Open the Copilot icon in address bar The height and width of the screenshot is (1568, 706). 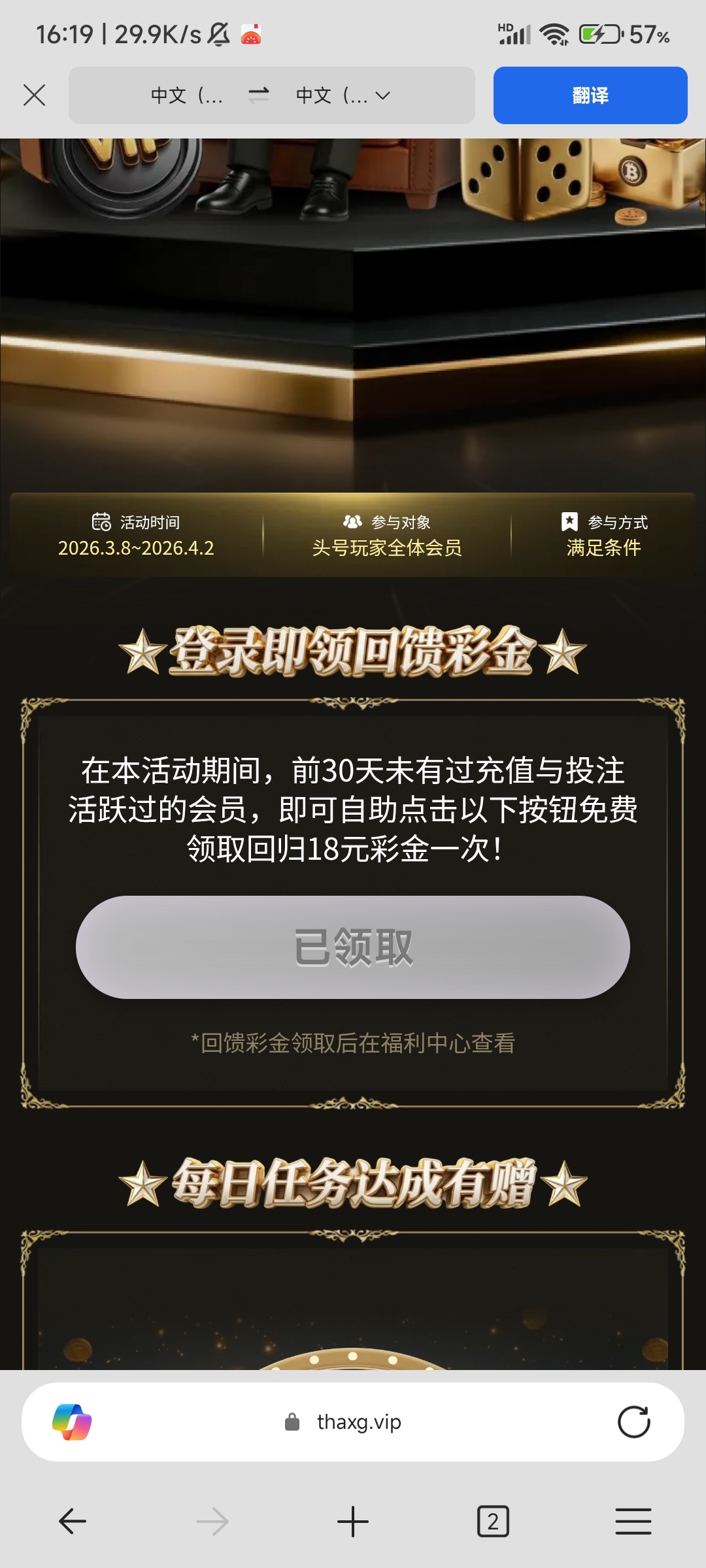72,1422
